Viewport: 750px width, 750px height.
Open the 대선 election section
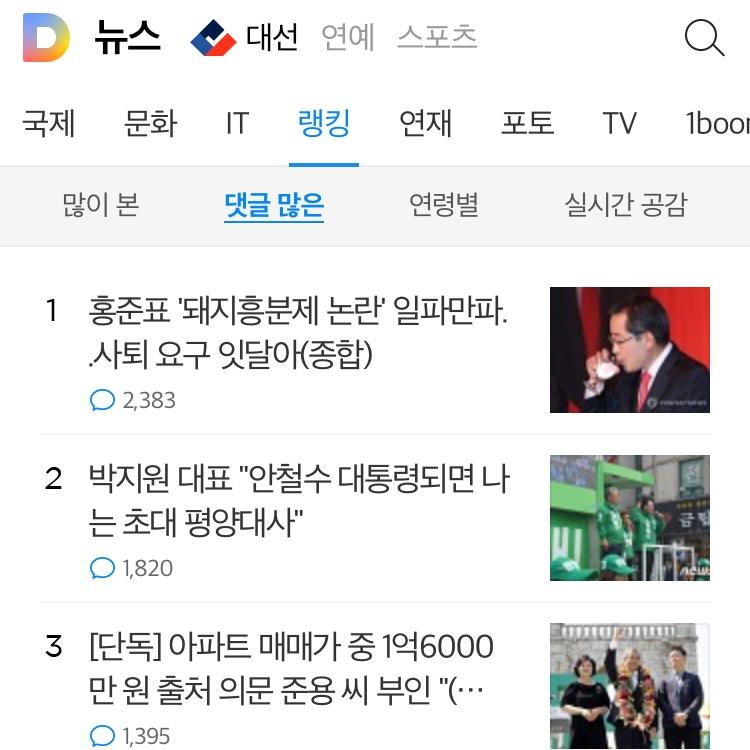pos(245,38)
